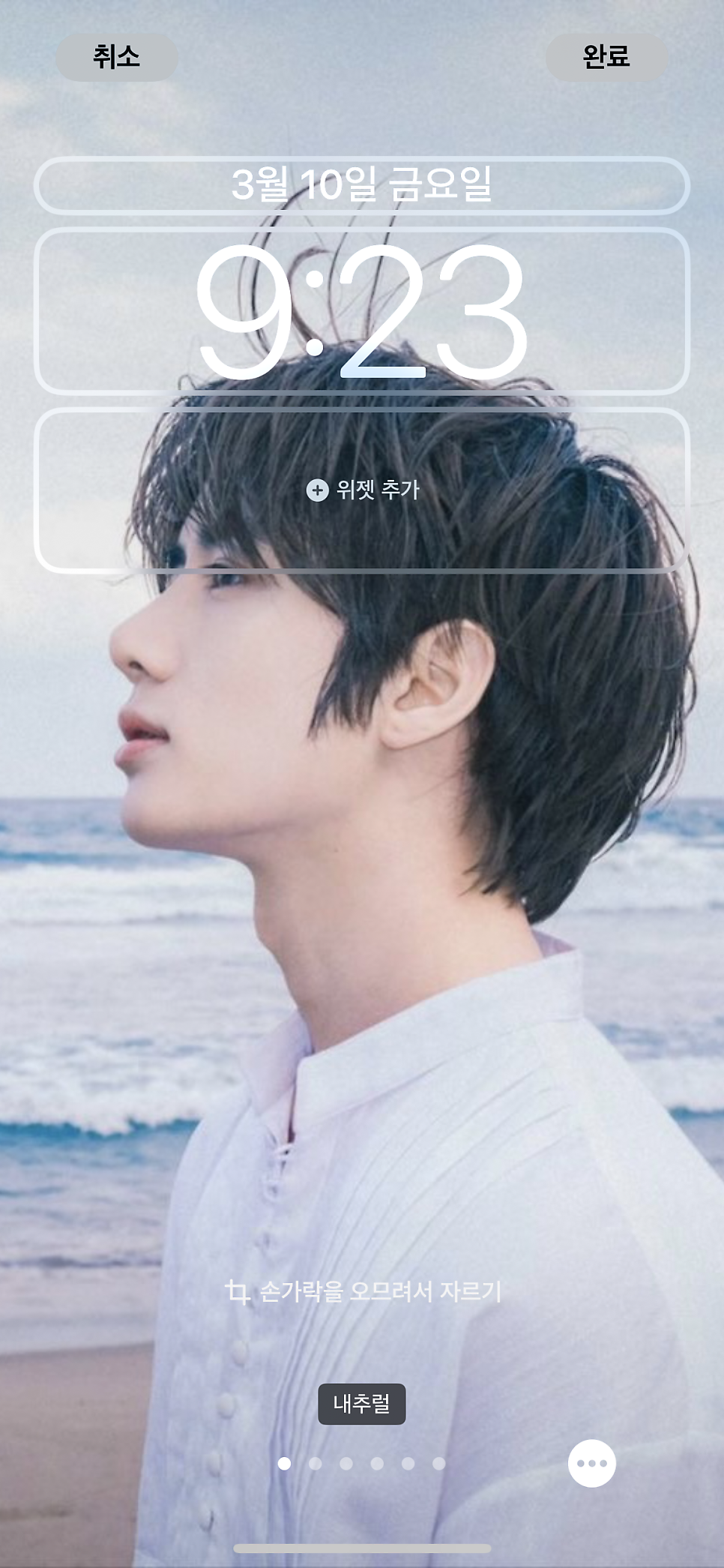Confirm the wallpaper with 완료
The width and height of the screenshot is (724, 1568).
point(606,57)
